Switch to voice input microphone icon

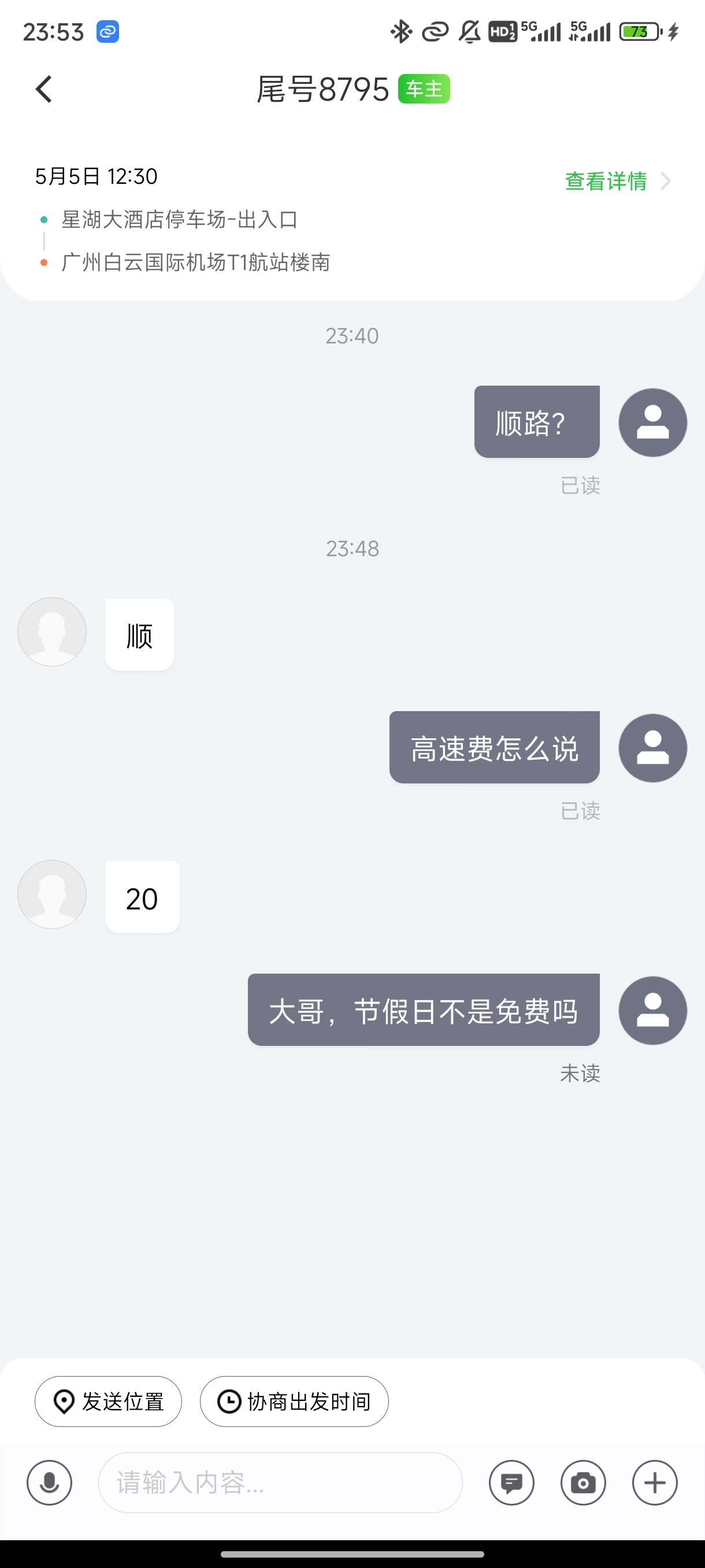click(49, 1482)
